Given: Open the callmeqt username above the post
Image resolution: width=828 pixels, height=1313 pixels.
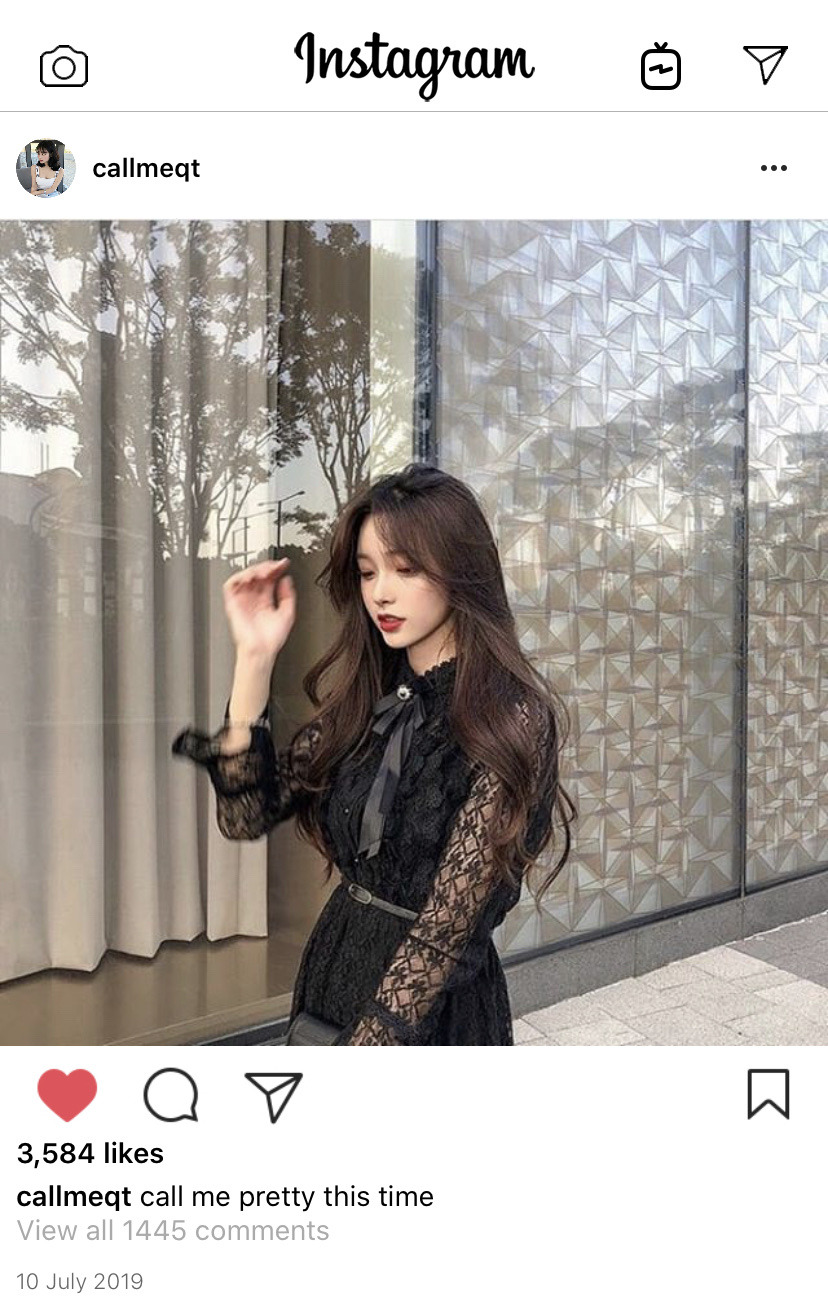Looking at the screenshot, I should pos(146,169).
